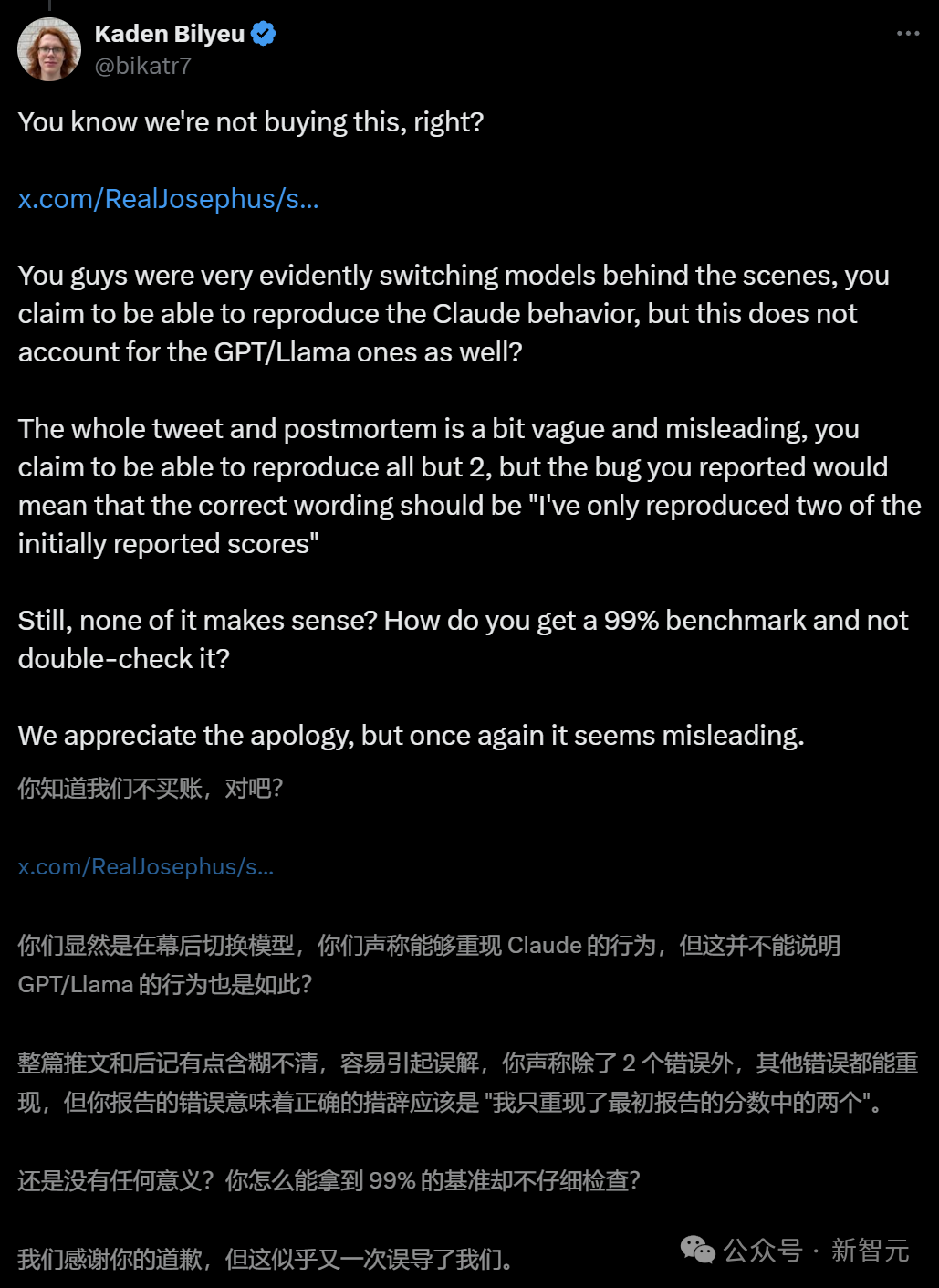Open Kaden Bilyeu's profile picture
This screenshot has height=1288, width=939.
click(49, 49)
